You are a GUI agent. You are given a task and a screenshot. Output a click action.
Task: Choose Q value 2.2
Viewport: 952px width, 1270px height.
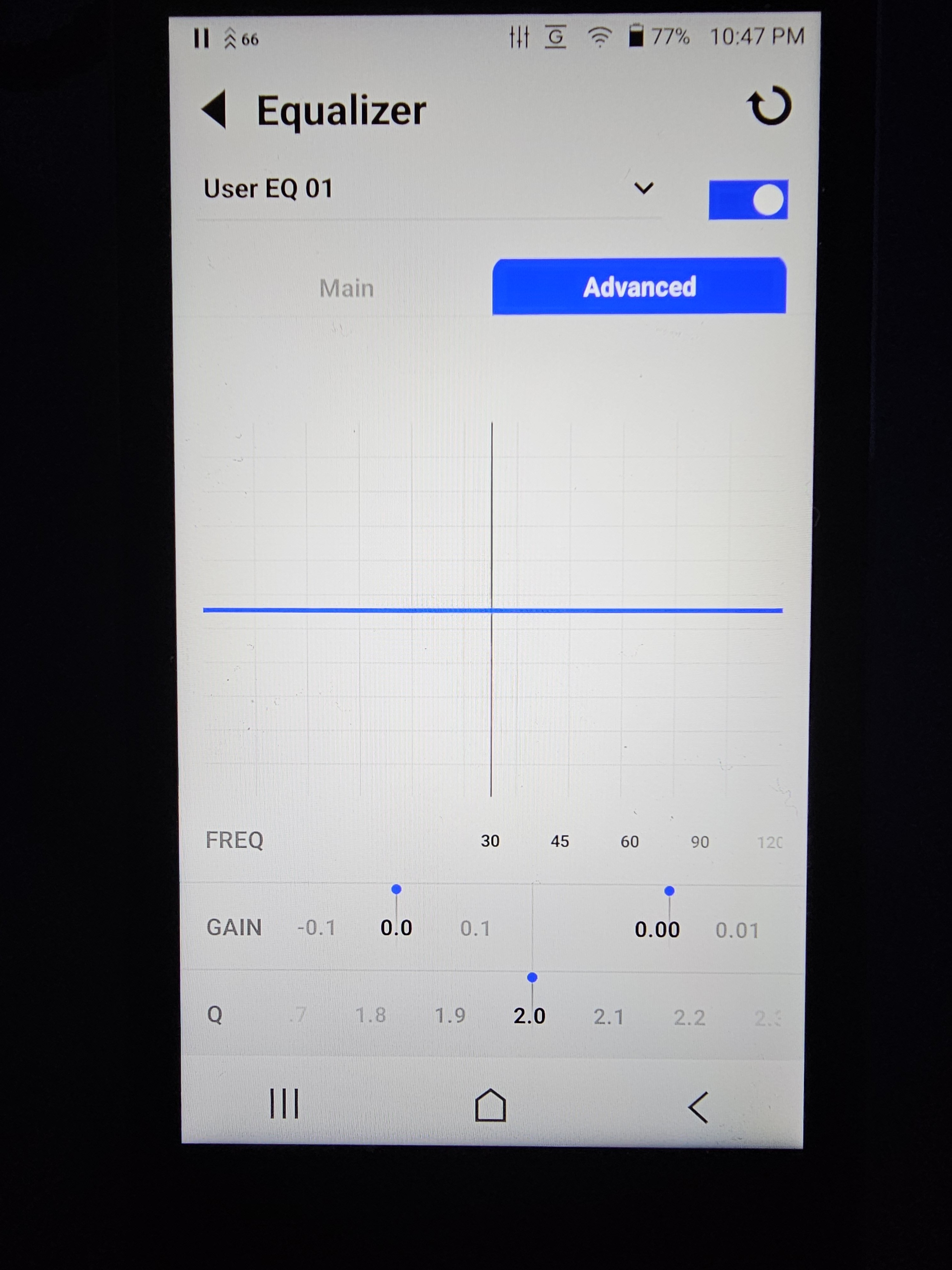click(x=689, y=1017)
